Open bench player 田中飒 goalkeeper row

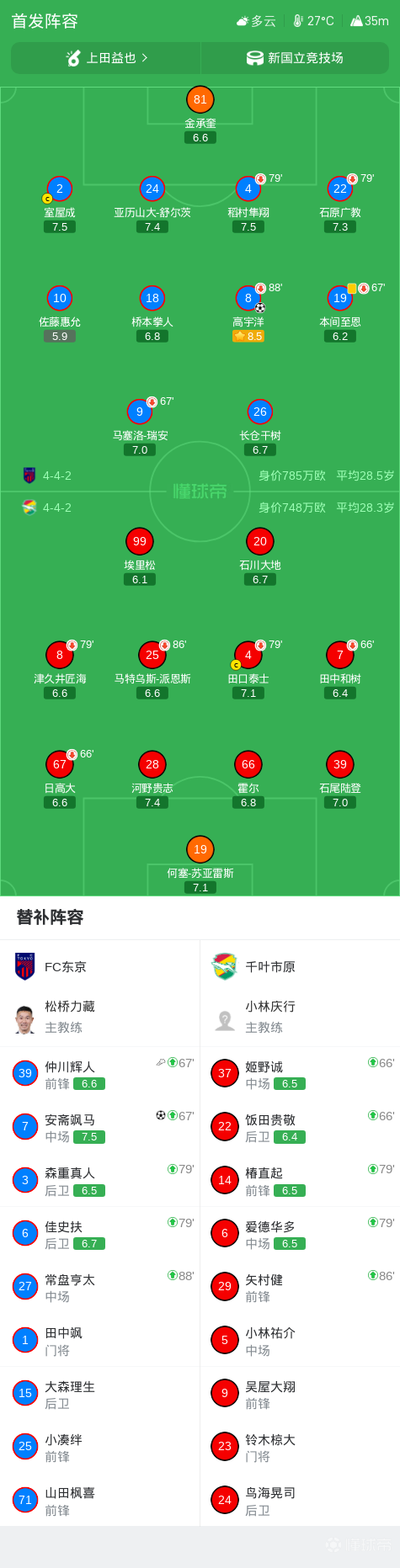coord(100,1340)
